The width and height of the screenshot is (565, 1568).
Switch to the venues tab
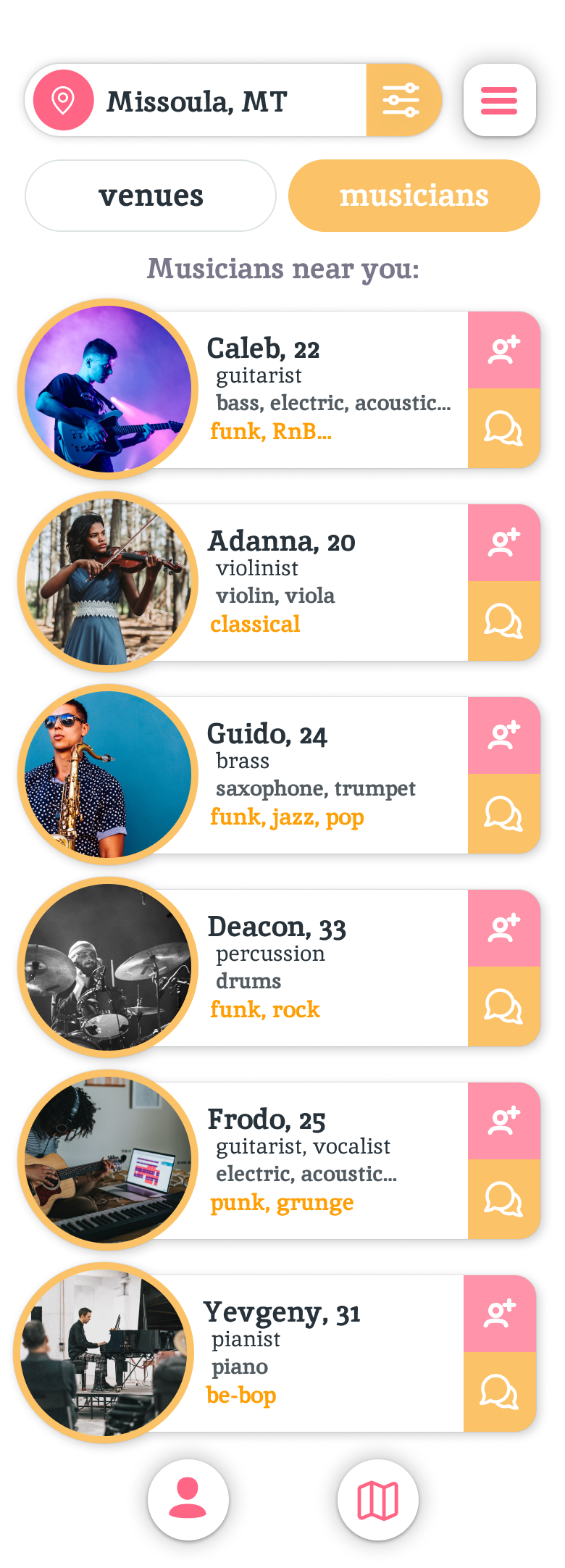pos(151,196)
